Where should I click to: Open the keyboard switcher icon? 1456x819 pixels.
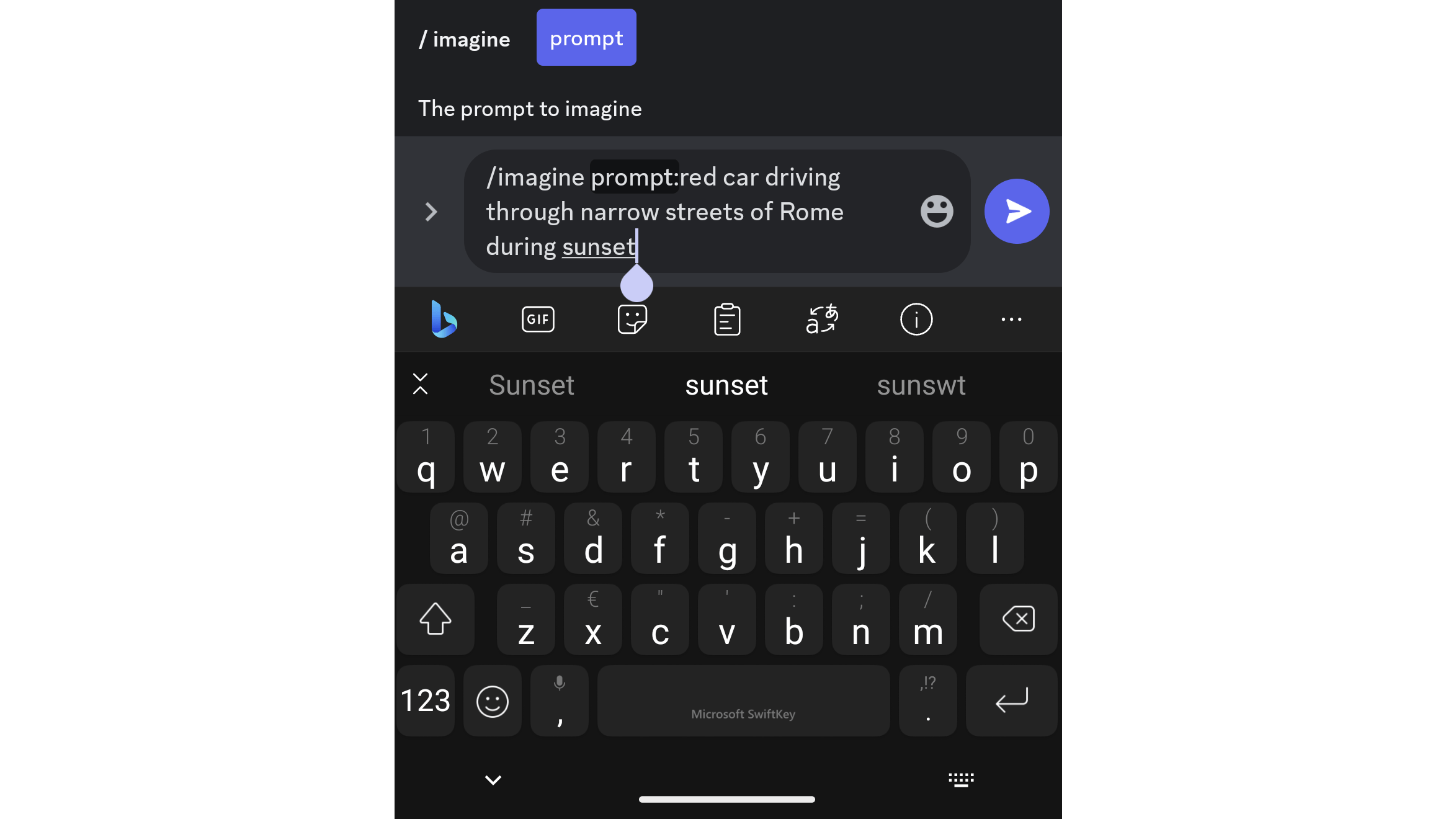coord(961,780)
